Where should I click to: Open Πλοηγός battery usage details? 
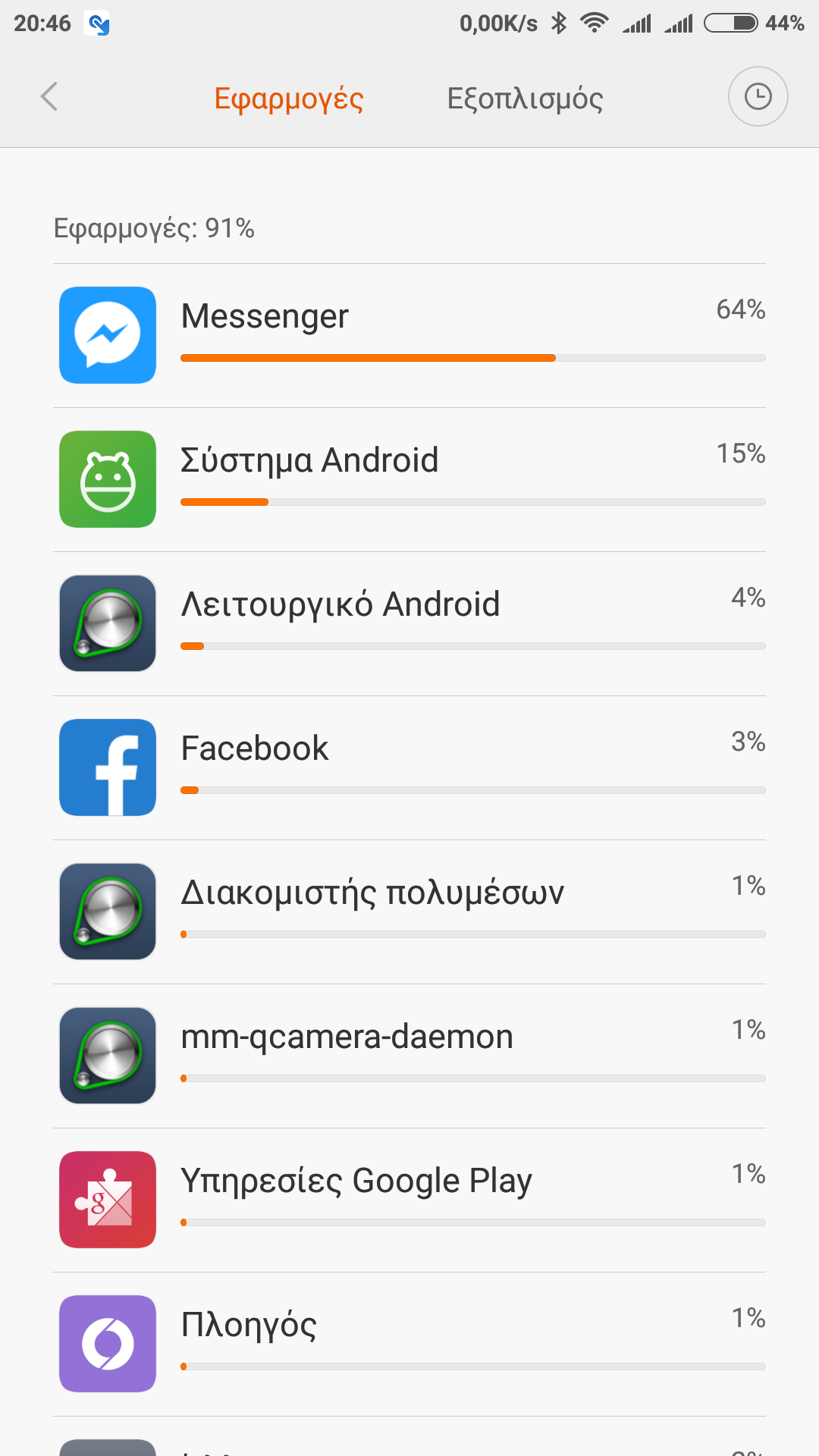409,1344
